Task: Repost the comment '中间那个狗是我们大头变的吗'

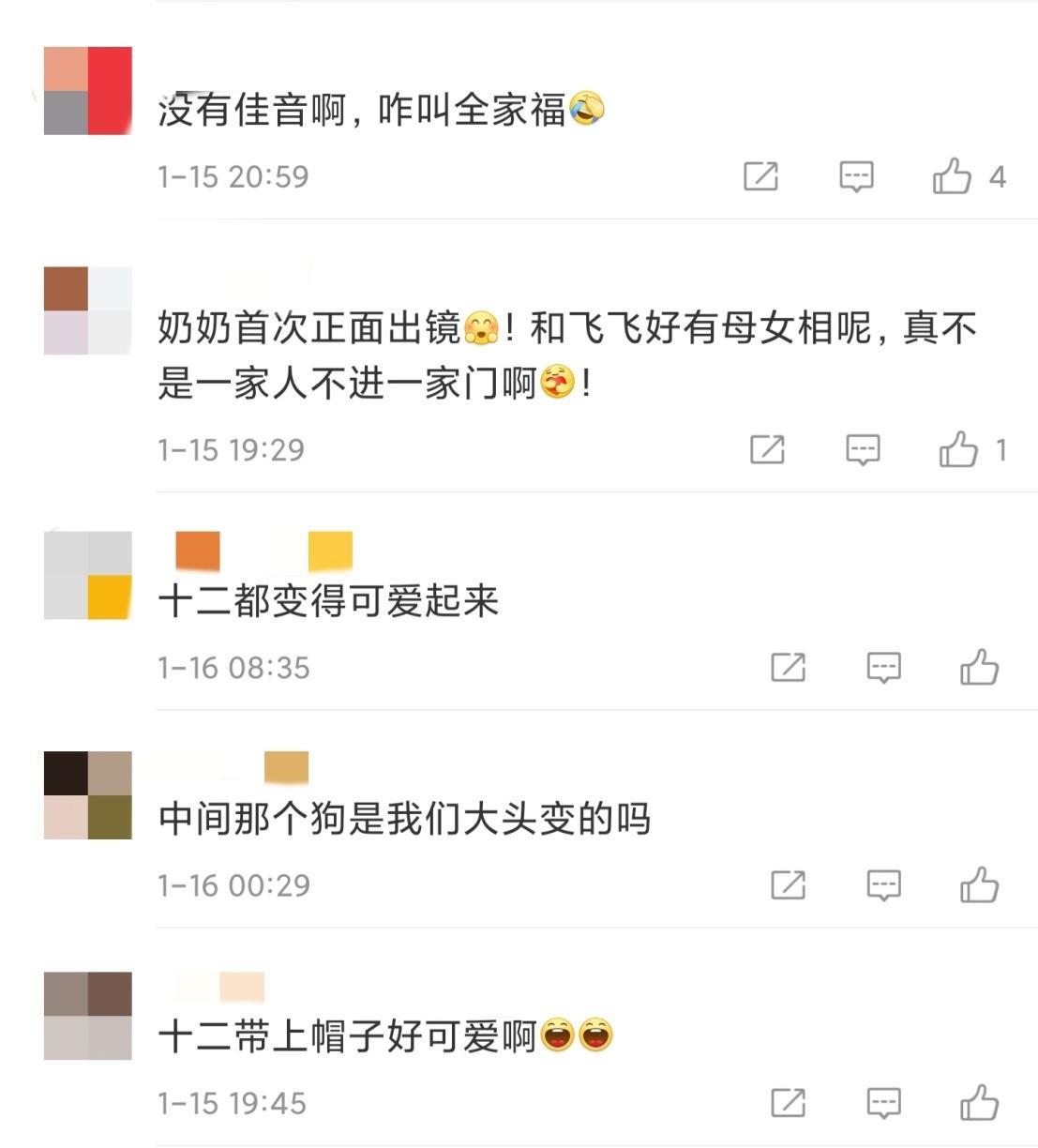Action: [x=788, y=885]
